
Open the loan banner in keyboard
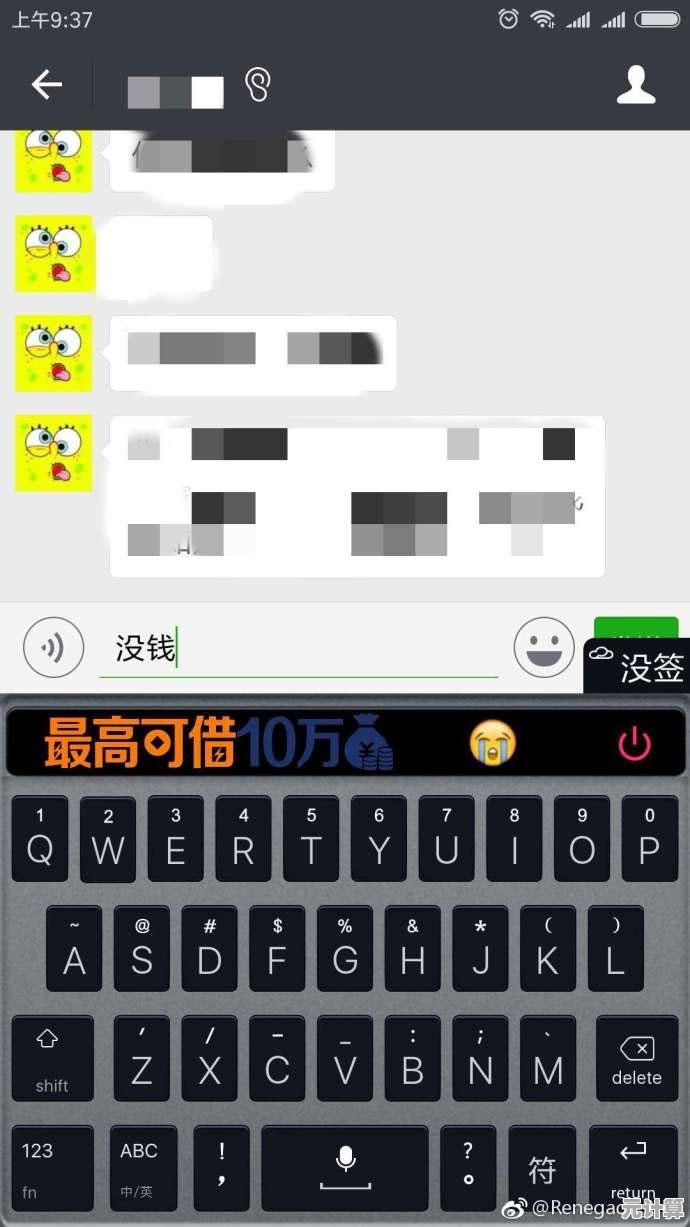click(x=218, y=743)
